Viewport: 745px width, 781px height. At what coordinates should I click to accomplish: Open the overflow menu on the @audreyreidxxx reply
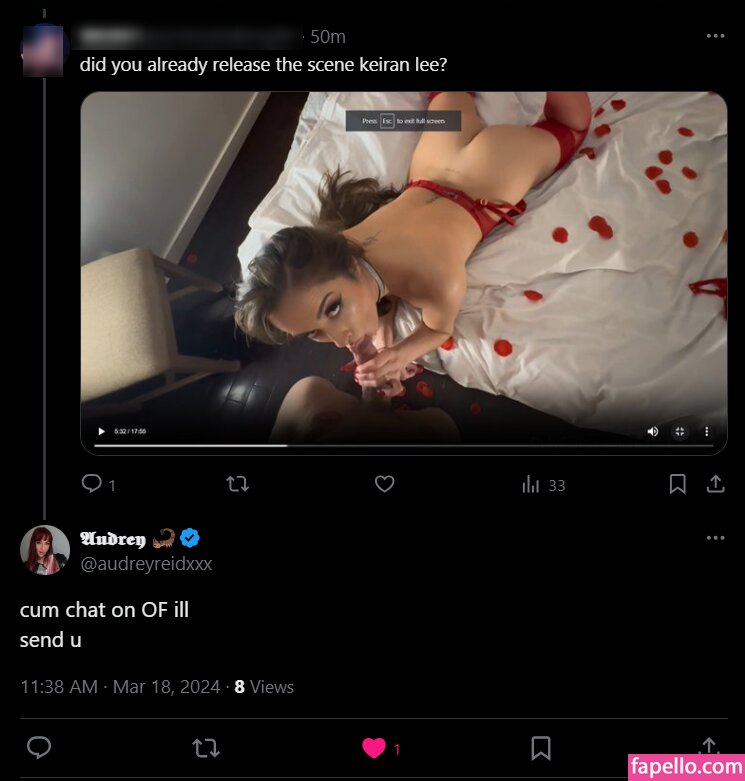coord(715,538)
